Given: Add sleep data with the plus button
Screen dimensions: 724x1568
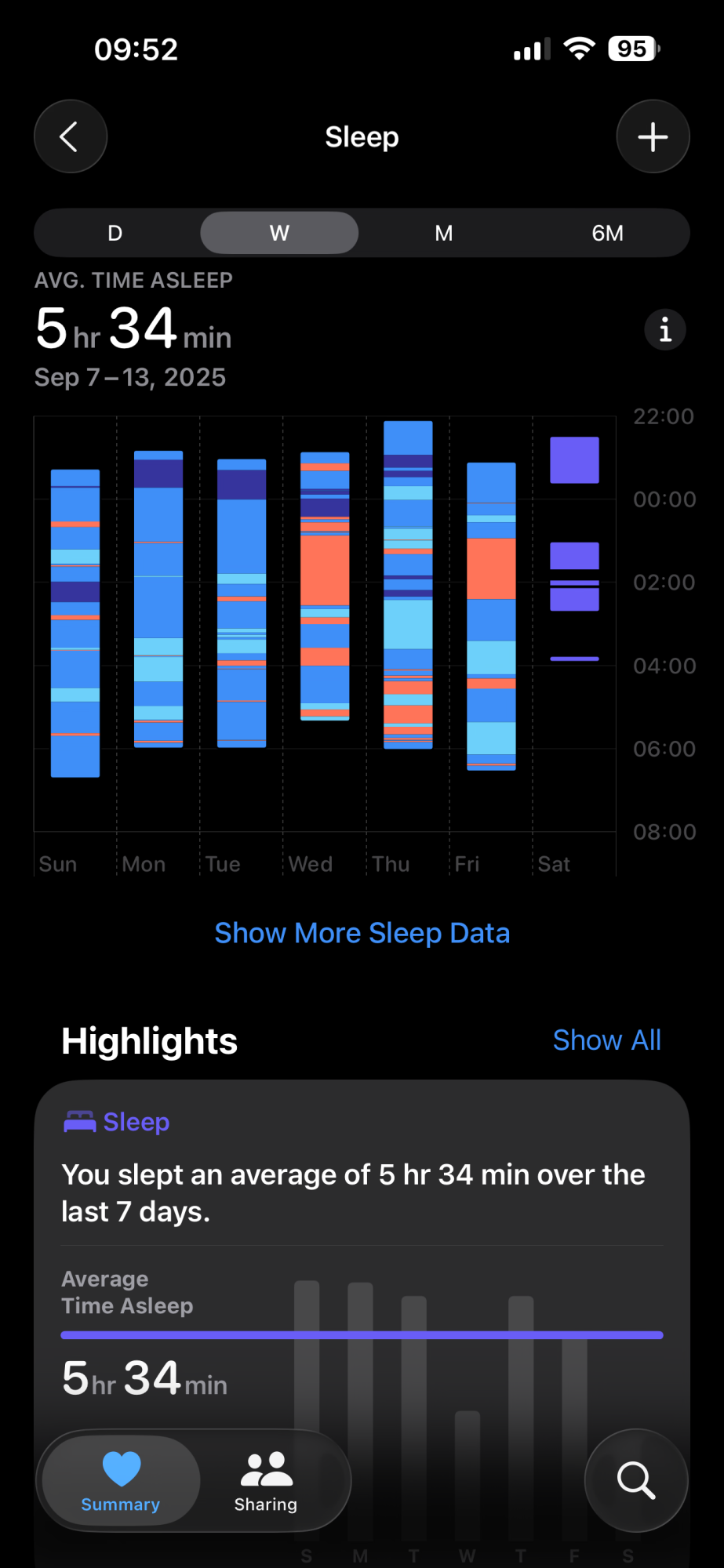Looking at the screenshot, I should click(x=653, y=136).
